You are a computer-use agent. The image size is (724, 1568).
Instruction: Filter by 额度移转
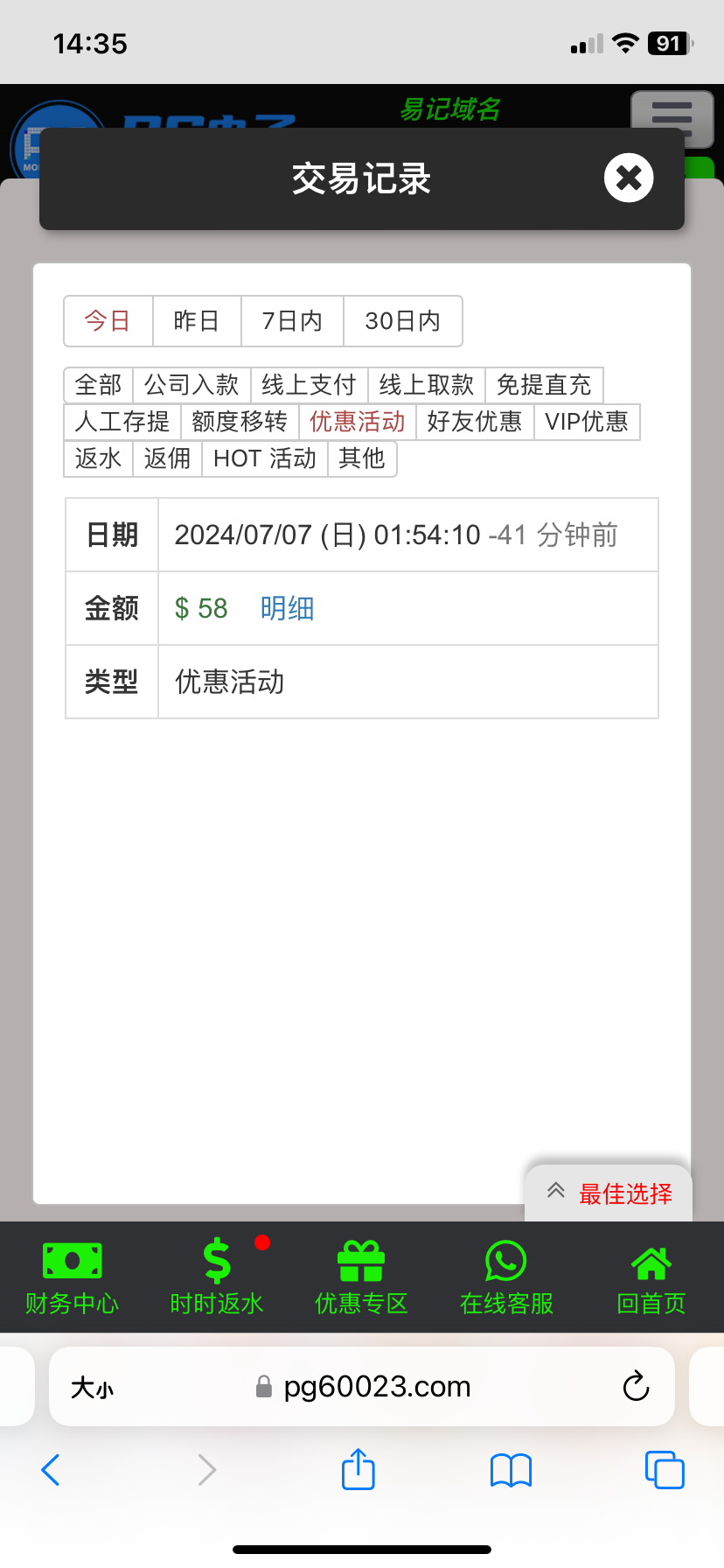[240, 422]
